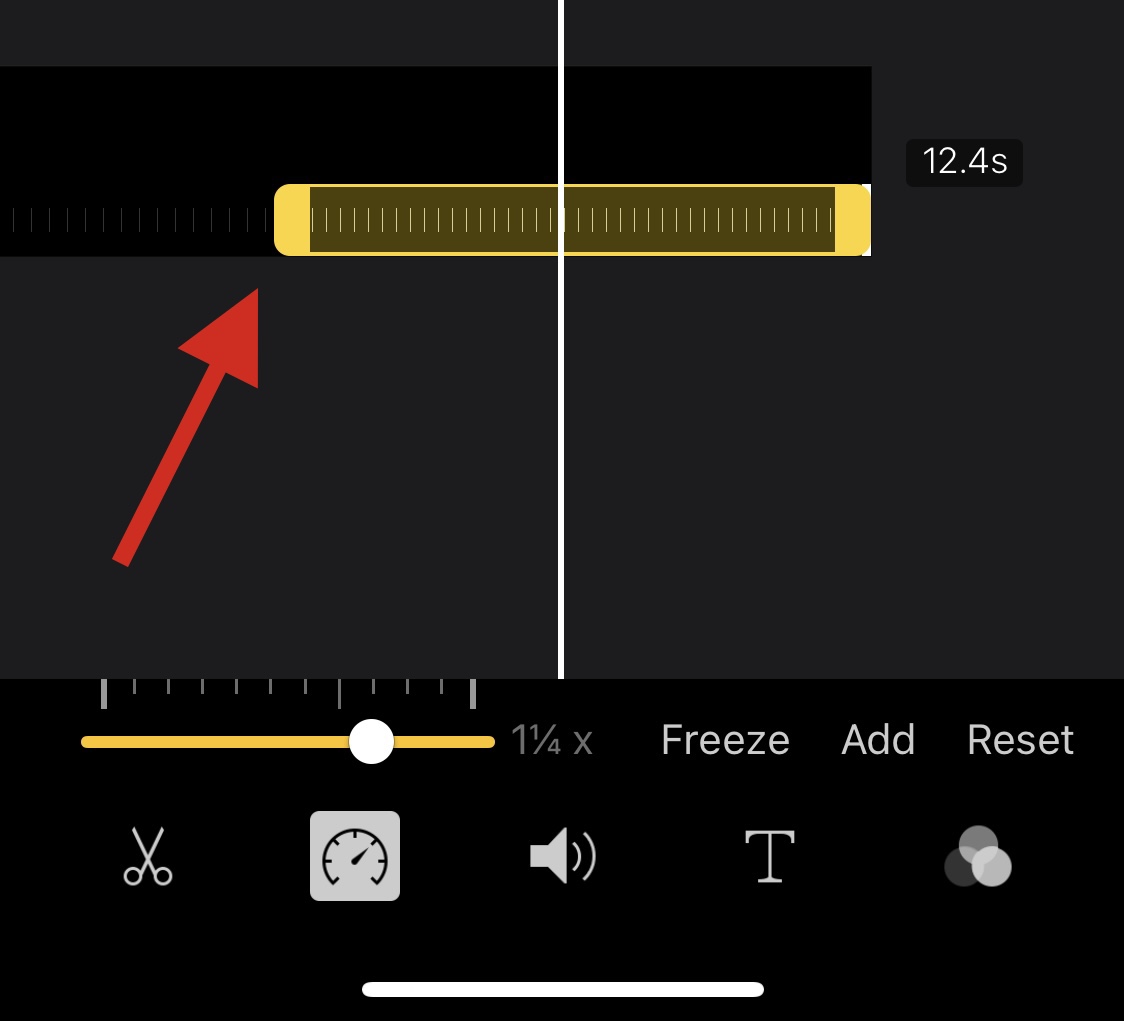Tap the left yellow range handle
The image size is (1124, 1021).
[x=292, y=220]
